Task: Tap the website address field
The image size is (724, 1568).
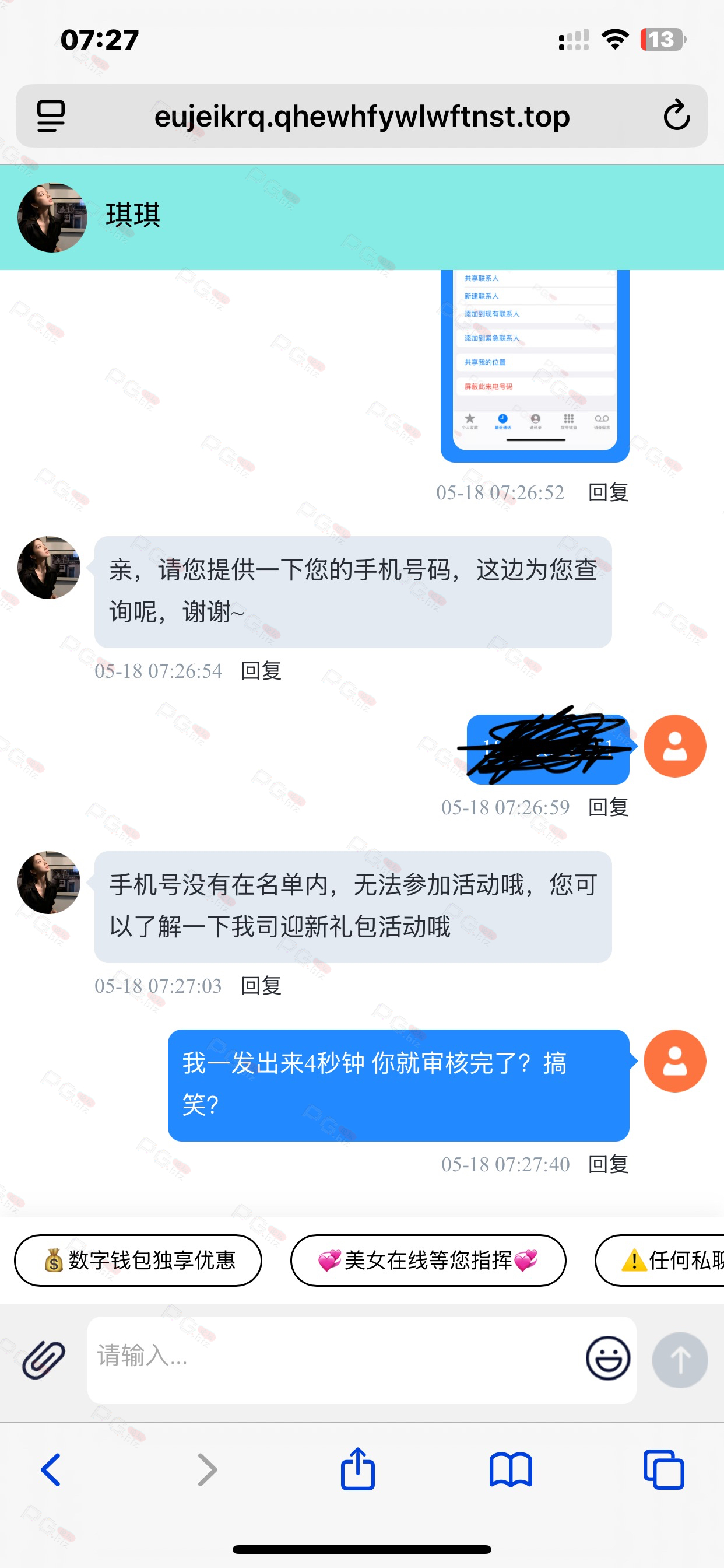Action: (x=362, y=116)
